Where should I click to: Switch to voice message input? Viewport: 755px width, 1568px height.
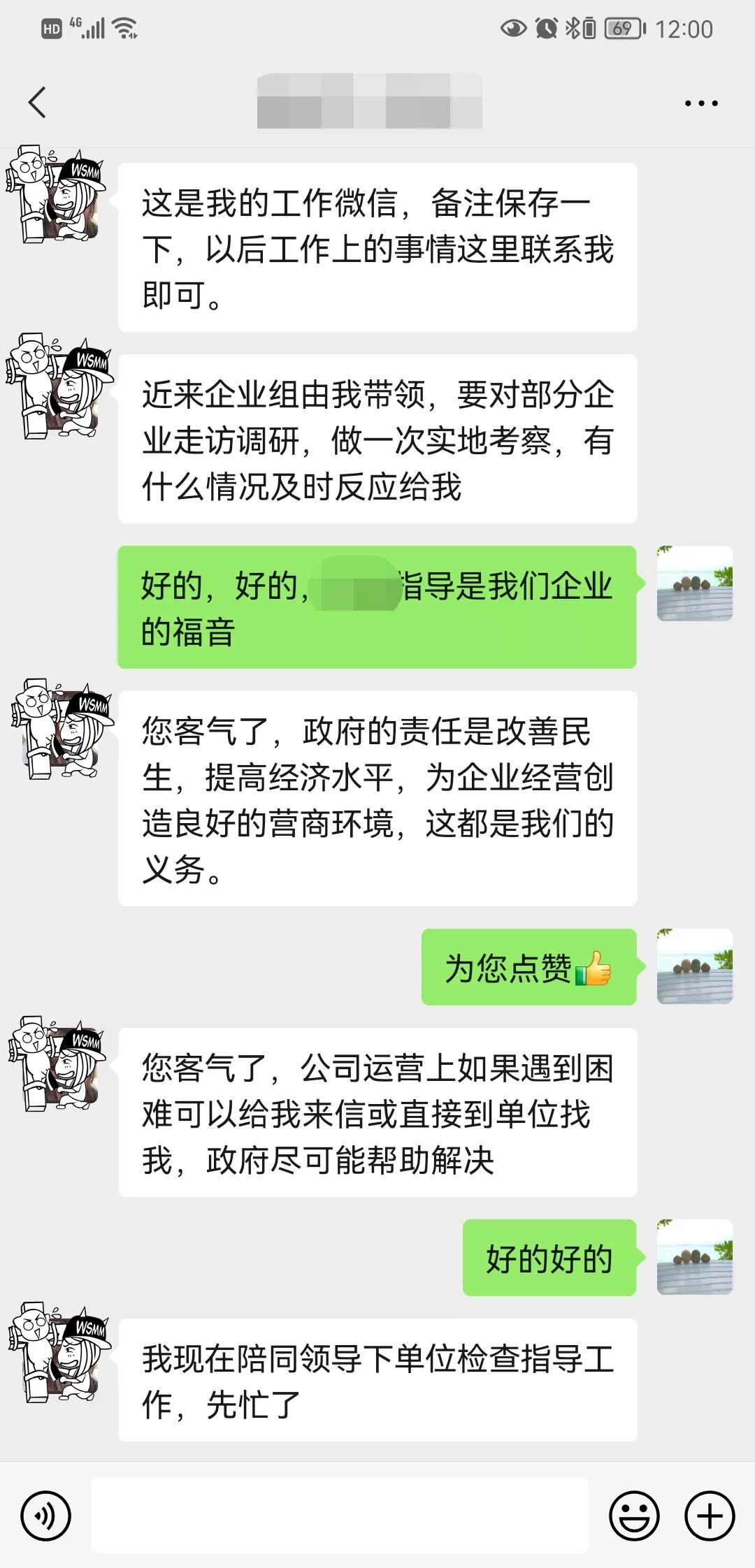(46, 1516)
